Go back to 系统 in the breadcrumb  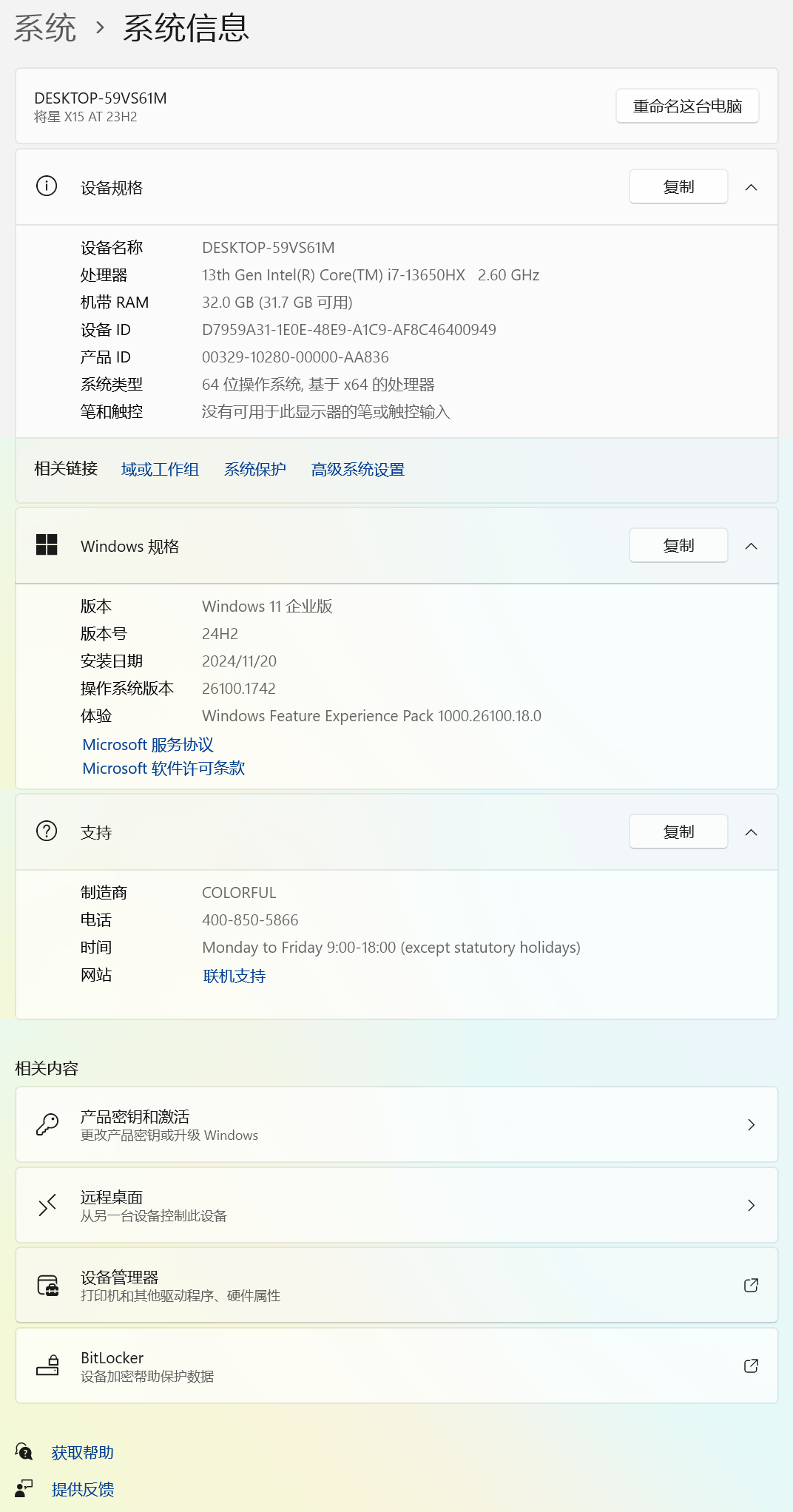click(x=45, y=28)
